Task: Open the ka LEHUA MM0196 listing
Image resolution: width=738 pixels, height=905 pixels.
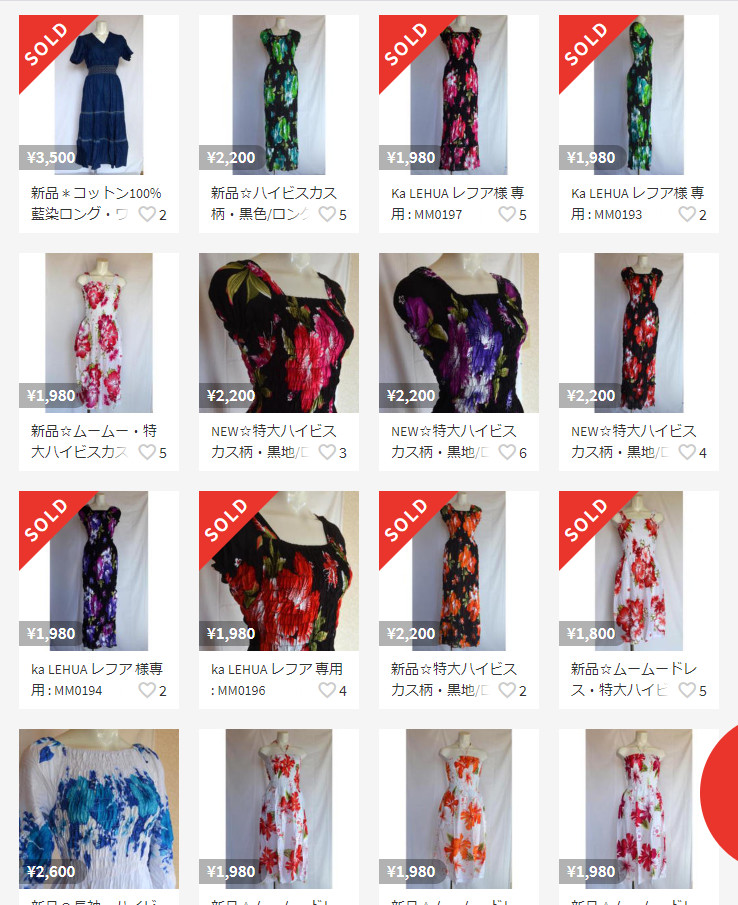Action: [278, 570]
